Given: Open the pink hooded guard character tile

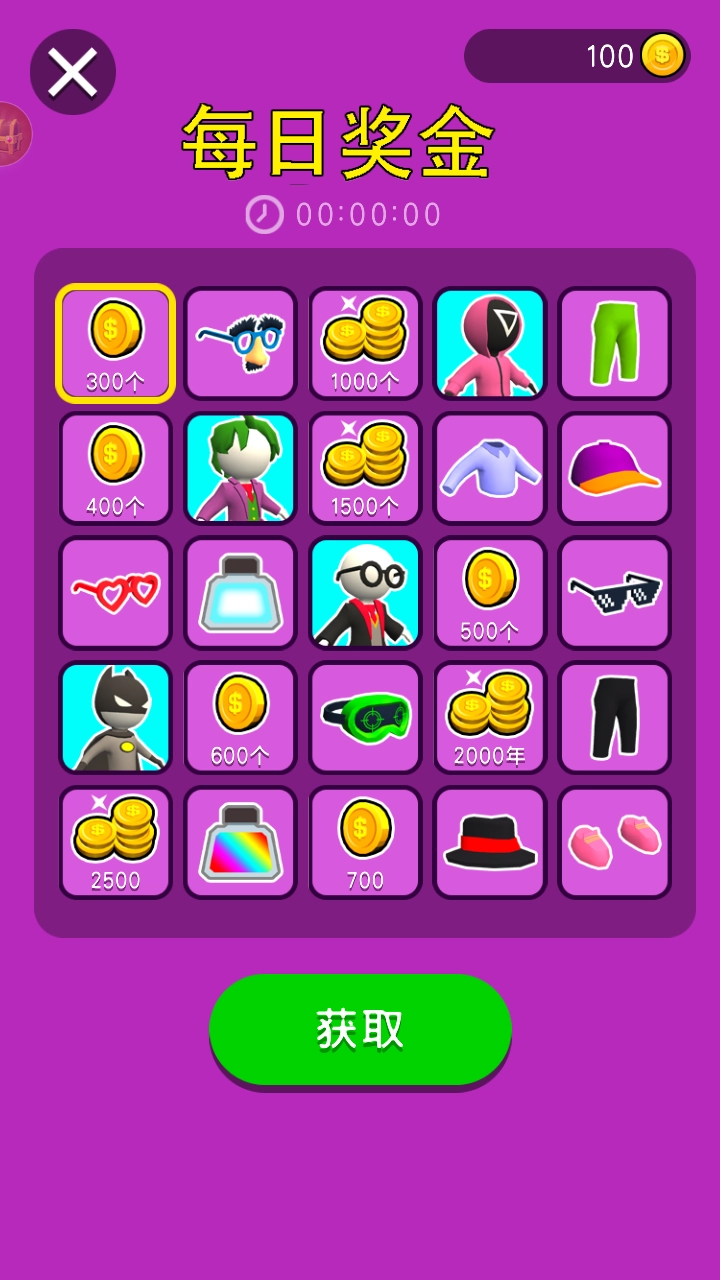Looking at the screenshot, I should tap(490, 343).
